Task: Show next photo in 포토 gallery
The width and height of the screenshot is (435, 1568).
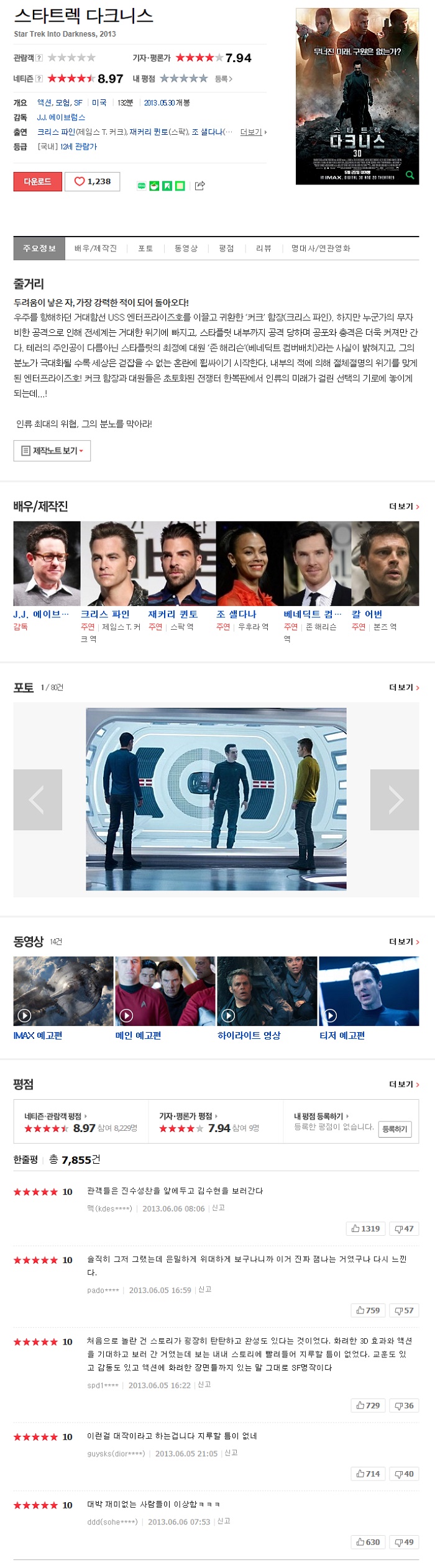Action: (x=395, y=799)
